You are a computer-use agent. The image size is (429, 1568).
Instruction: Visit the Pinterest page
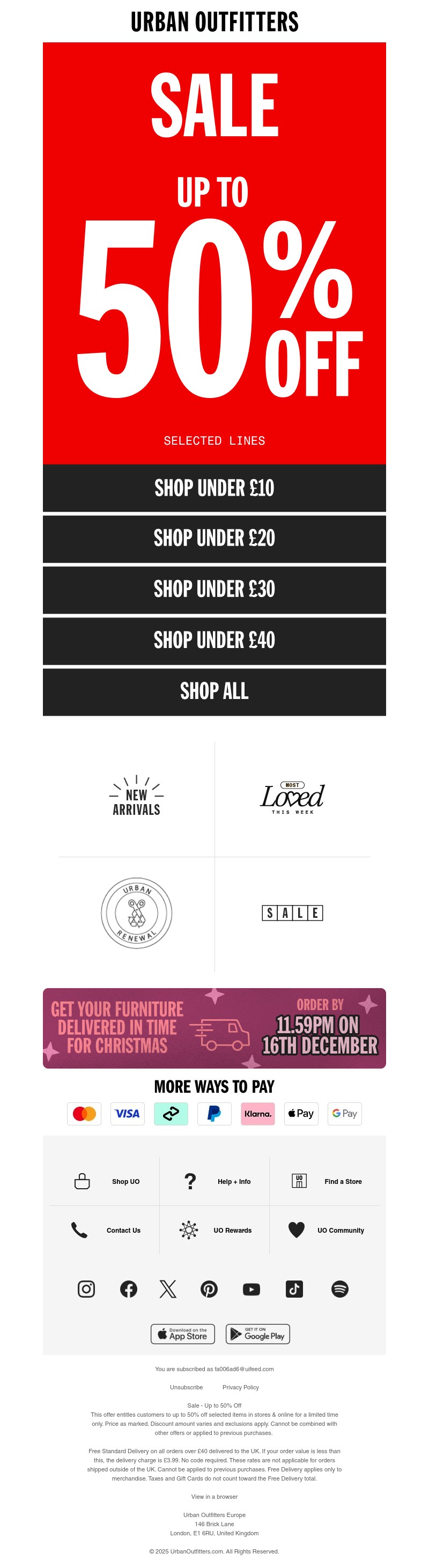pyautogui.click(x=209, y=1289)
